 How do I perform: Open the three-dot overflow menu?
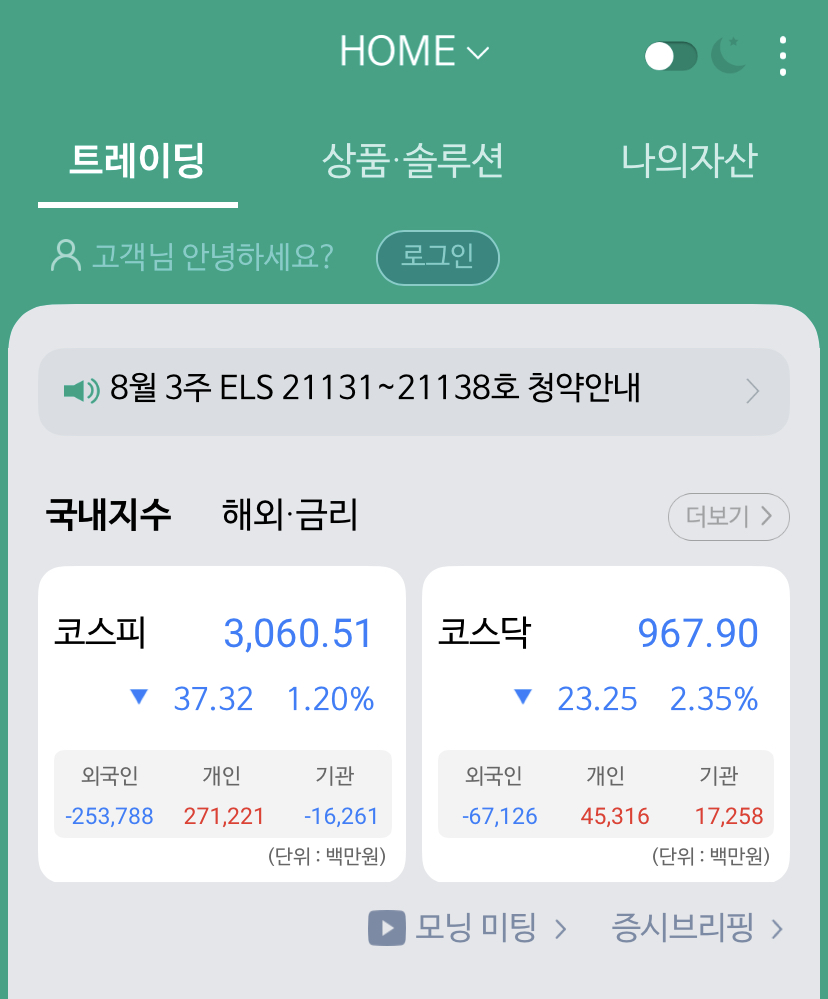coord(784,55)
